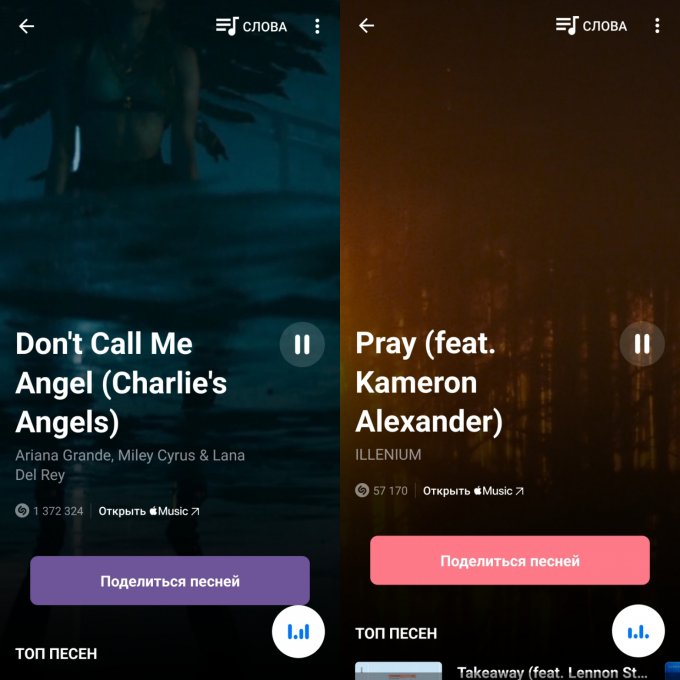This screenshot has height=680, width=680.
Task: Go back from the Don't Call Me Angel screen
Action: [26, 27]
